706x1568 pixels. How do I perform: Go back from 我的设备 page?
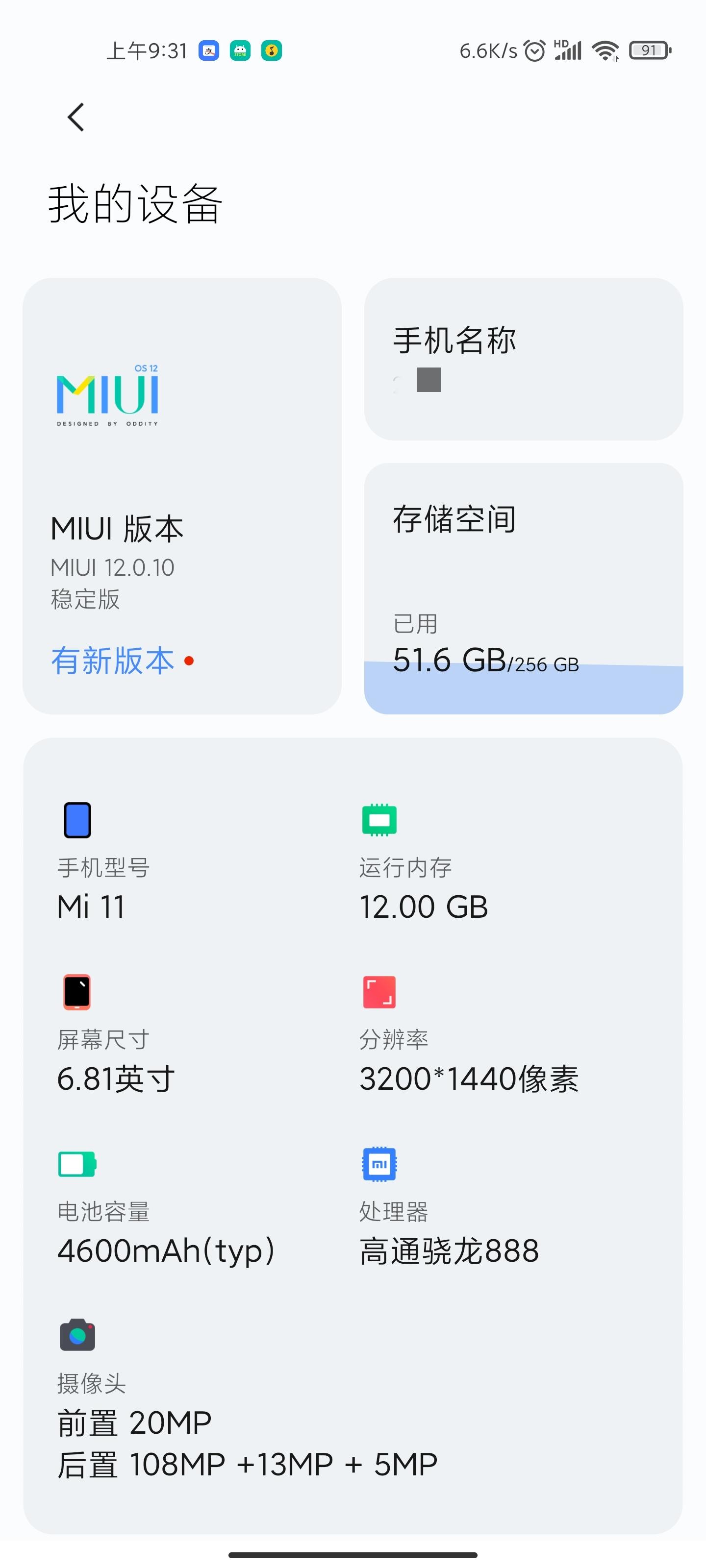click(76, 117)
